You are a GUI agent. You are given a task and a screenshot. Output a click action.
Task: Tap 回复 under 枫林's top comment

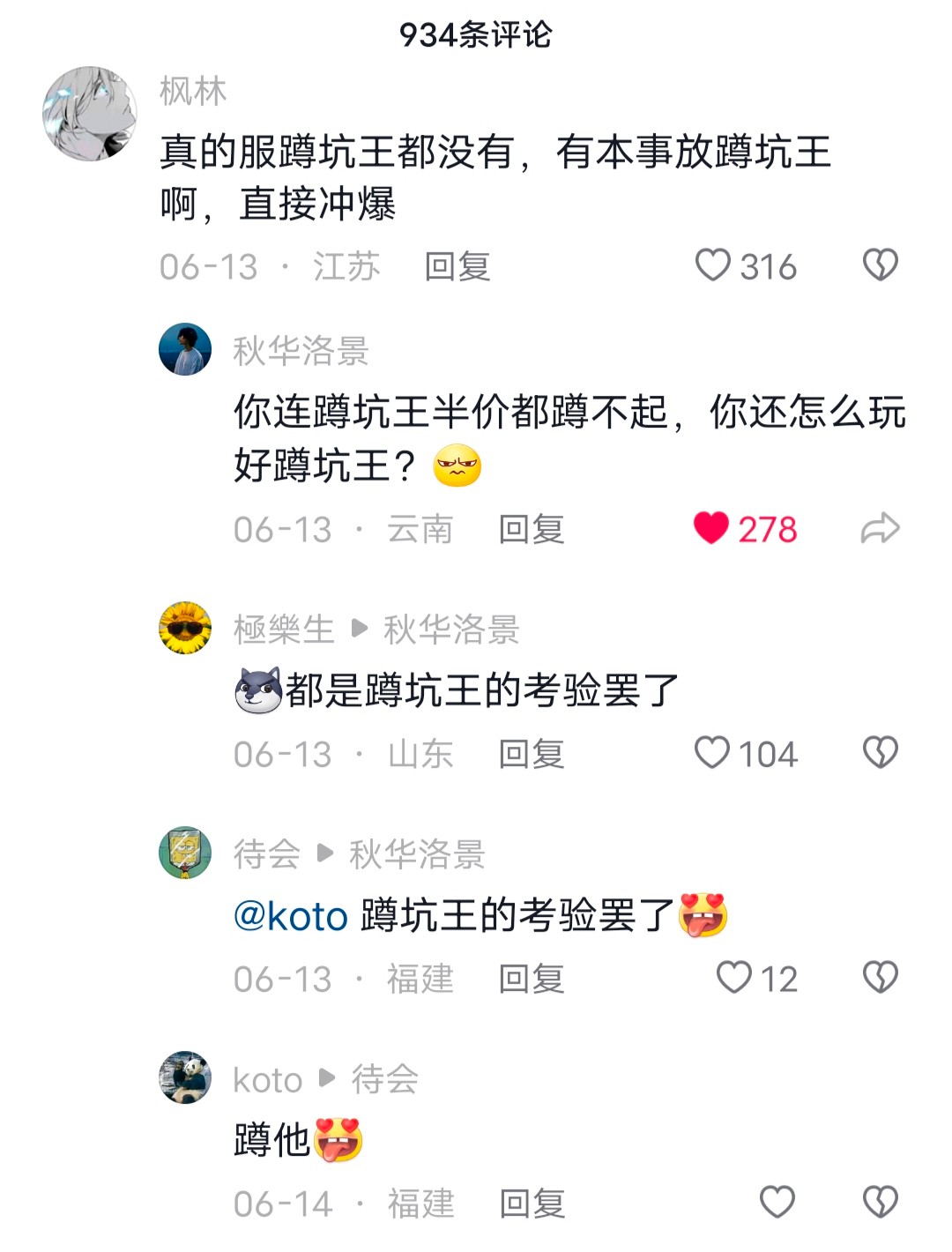pos(455,265)
